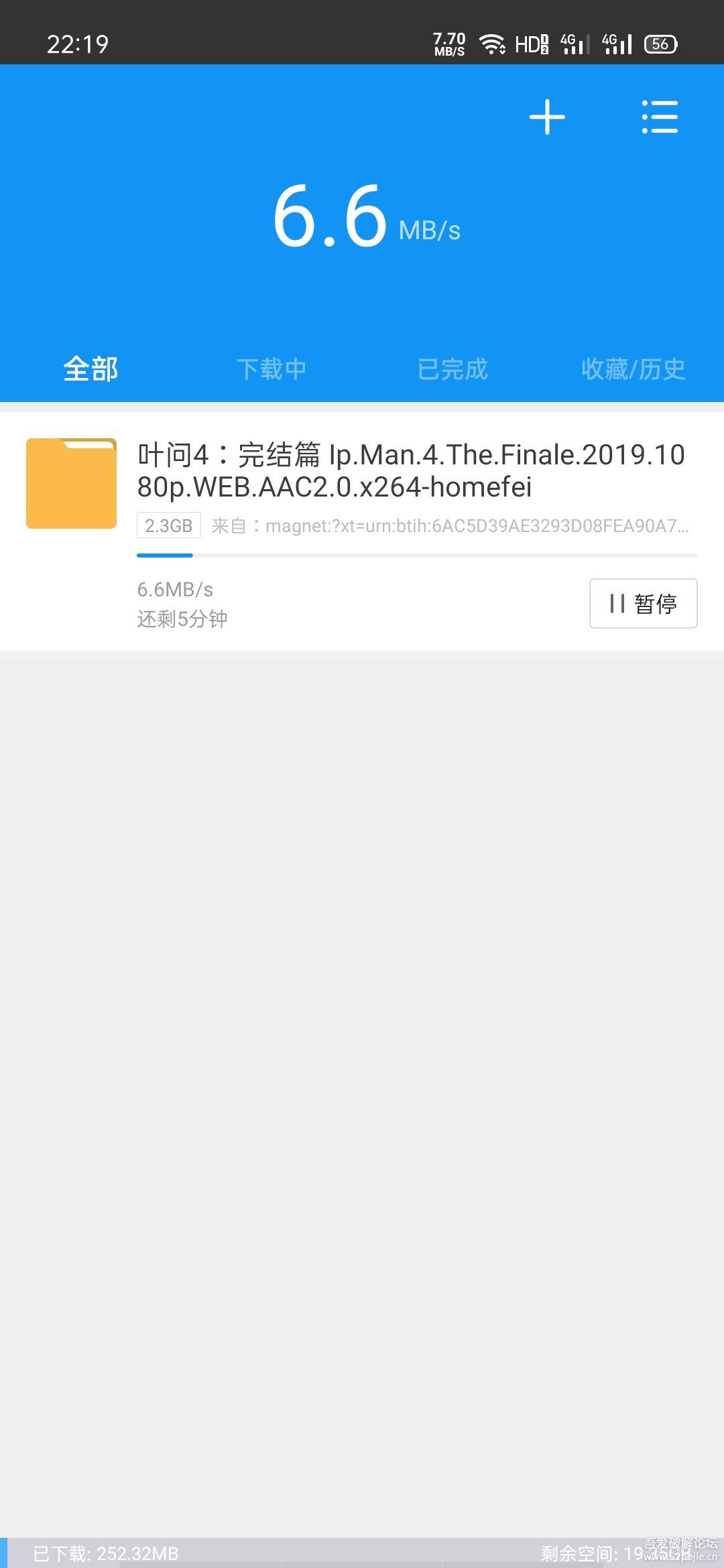Viewport: 724px width, 1568px height.
Task: Open the 收藏/历史 tab
Action: click(633, 369)
